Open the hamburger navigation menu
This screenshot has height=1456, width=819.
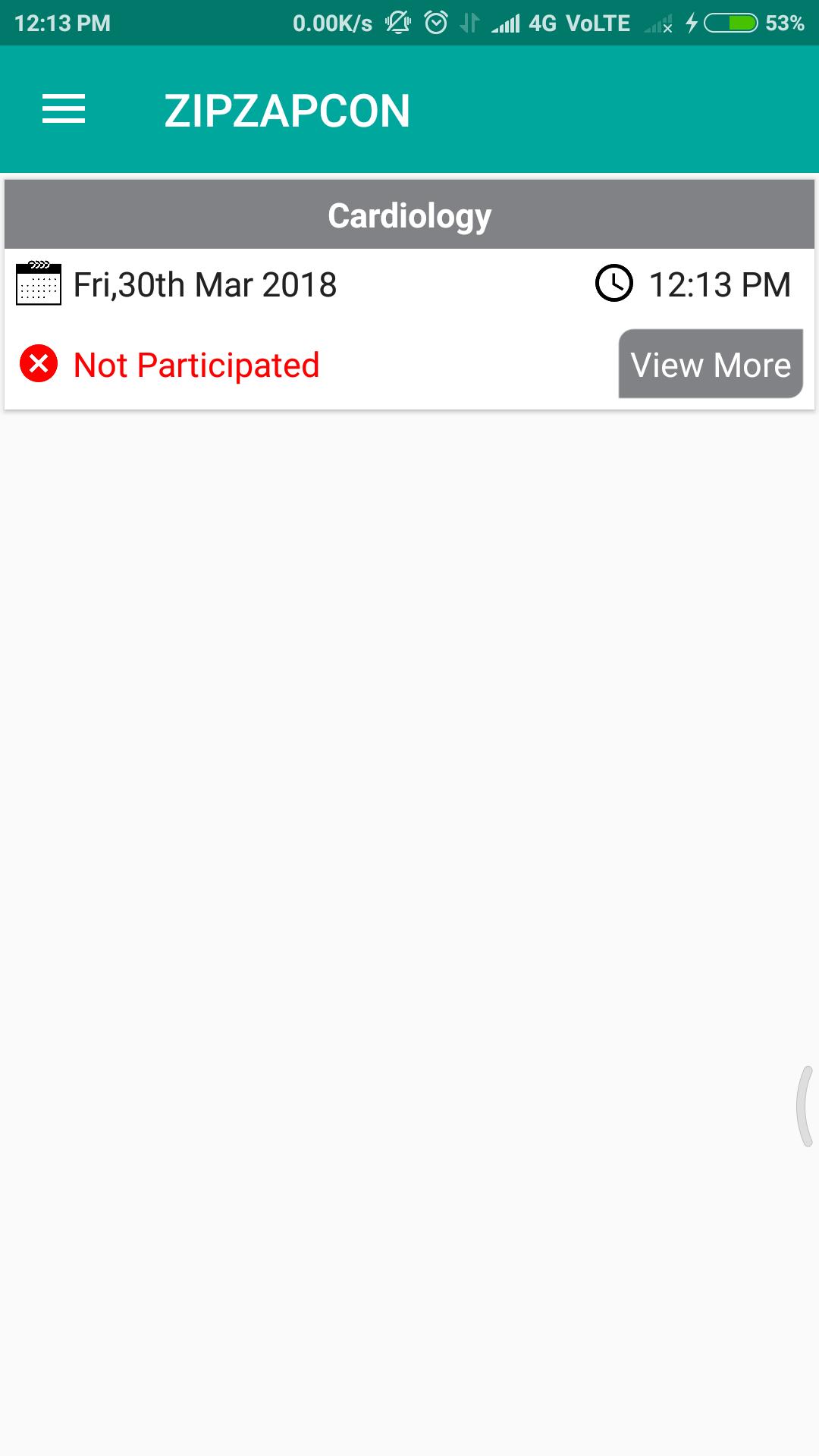64,109
